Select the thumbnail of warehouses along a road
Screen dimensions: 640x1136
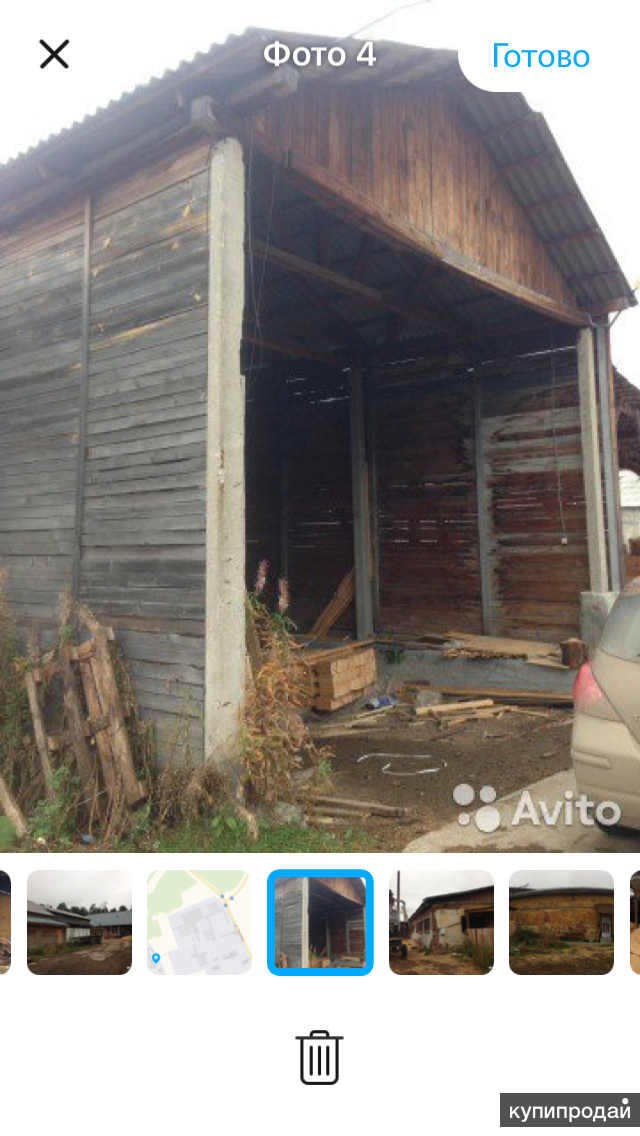(x=79, y=922)
